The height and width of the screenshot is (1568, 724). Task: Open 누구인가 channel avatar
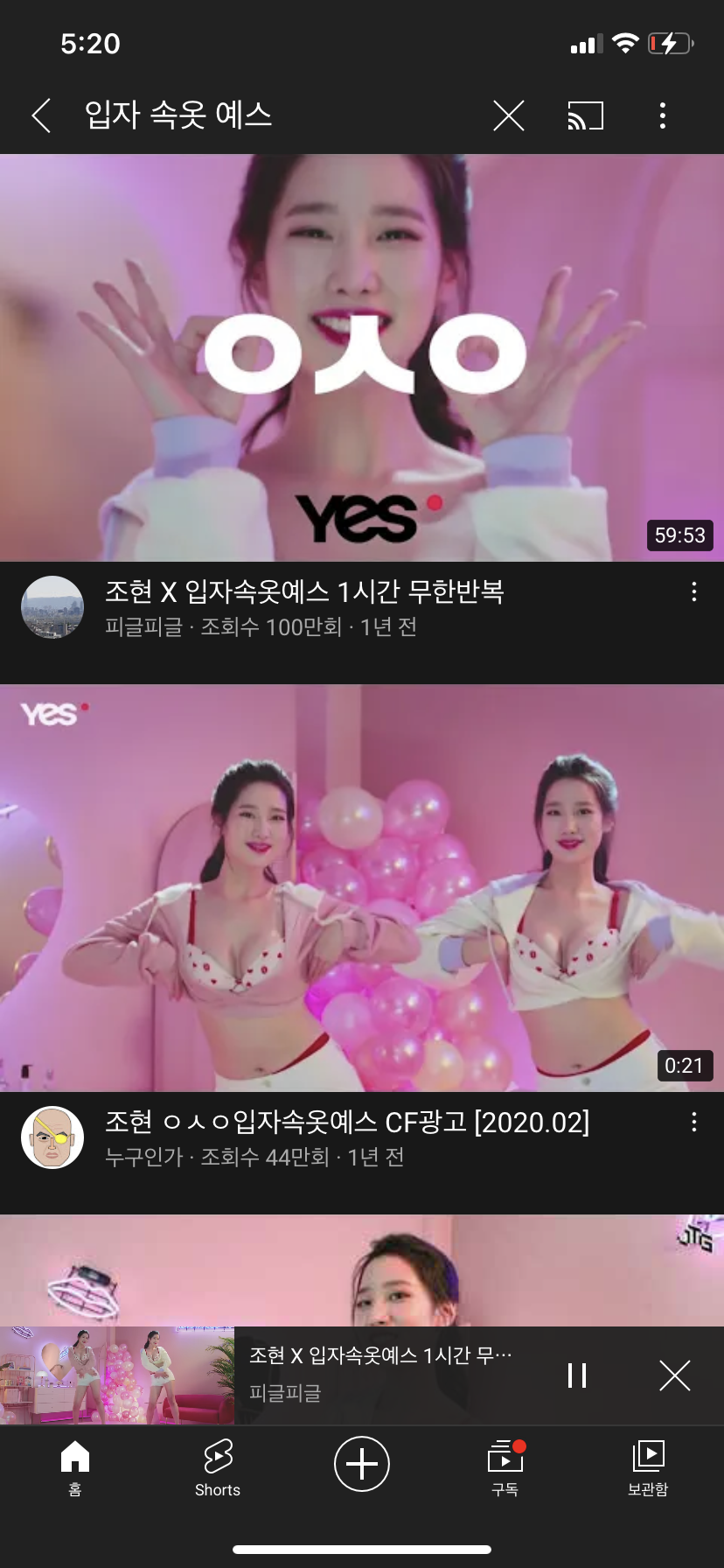[x=52, y=1137]
